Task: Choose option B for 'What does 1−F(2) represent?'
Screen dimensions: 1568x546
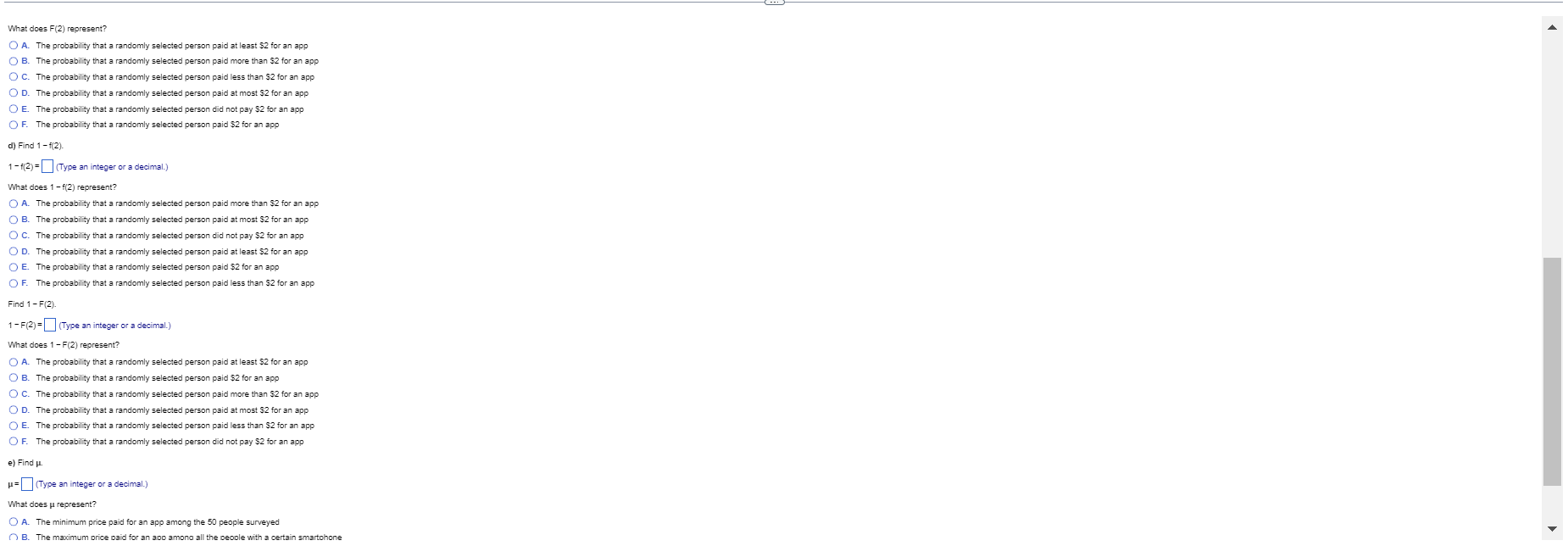Action: coord(14,378)
